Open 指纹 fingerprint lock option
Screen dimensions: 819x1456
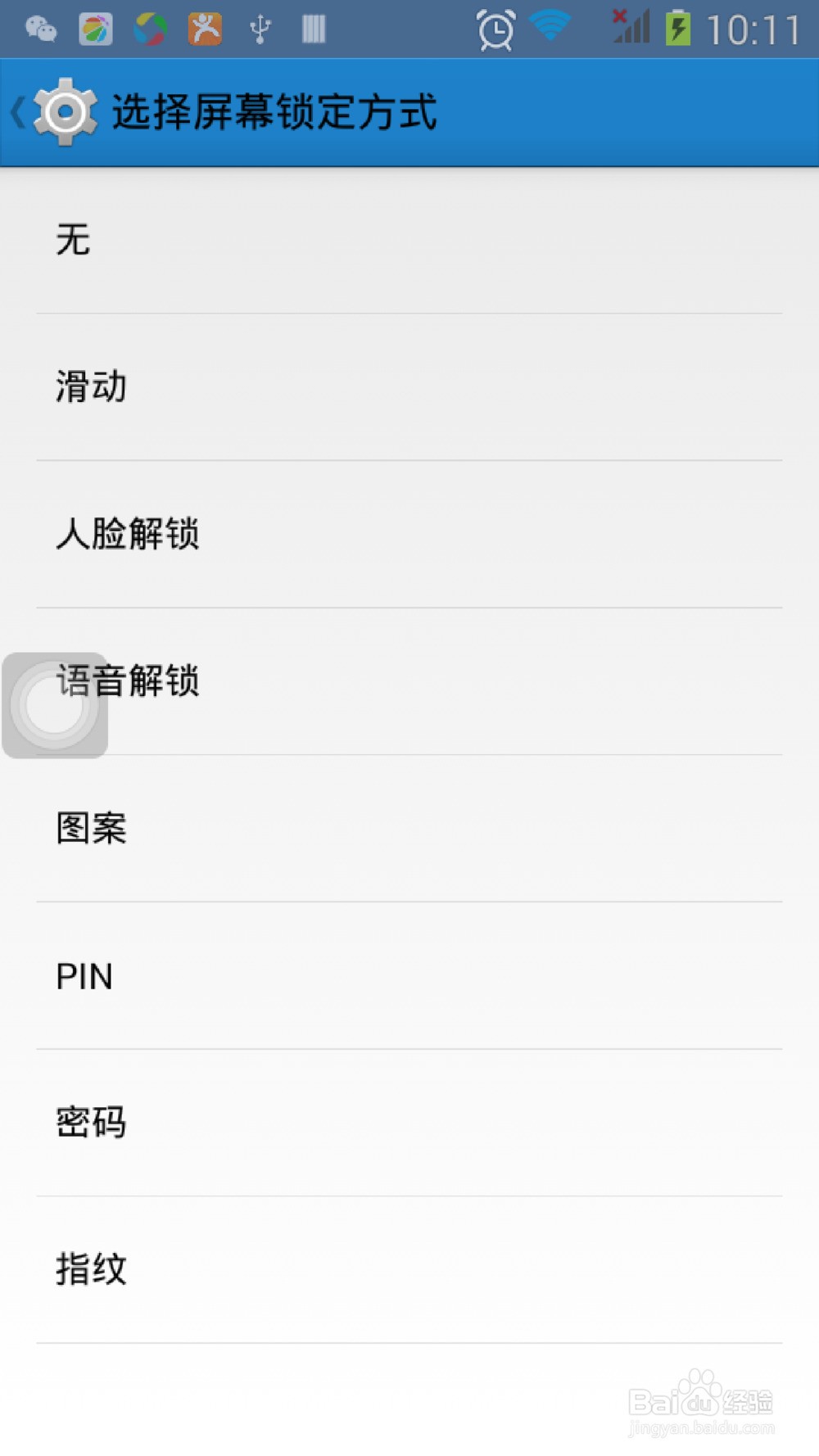click(409, 1269)
